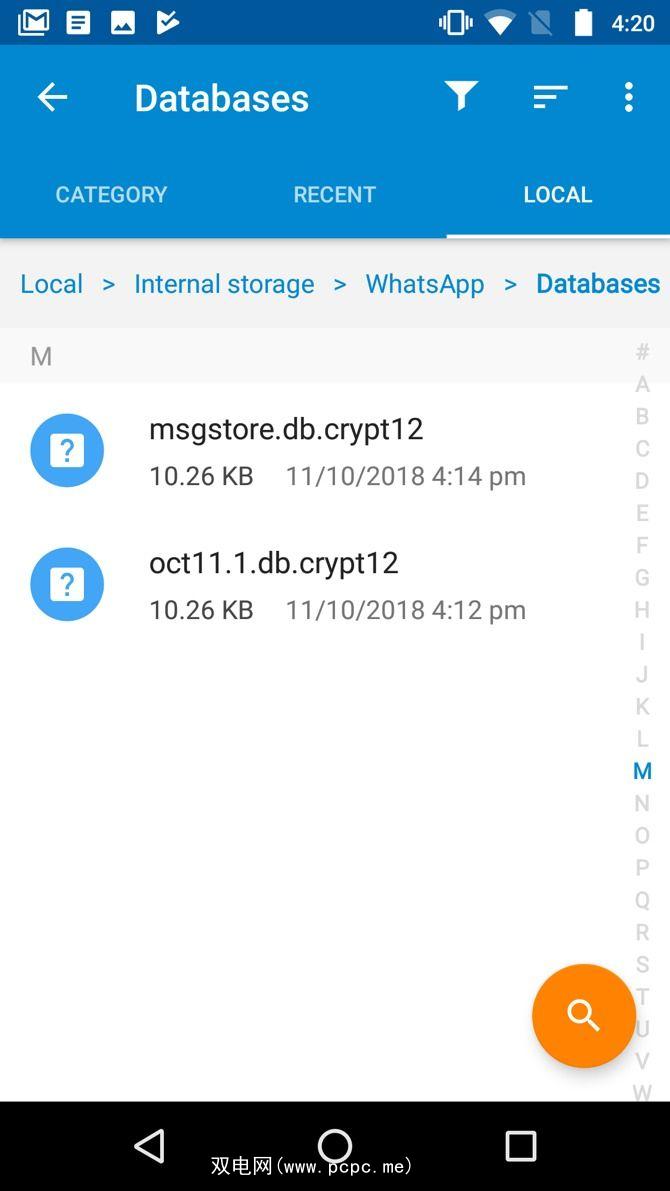This screenshot has height=1191, width=670.
Task: Open the oct11.1.db.crypt12 file
Action: (274, 584)
